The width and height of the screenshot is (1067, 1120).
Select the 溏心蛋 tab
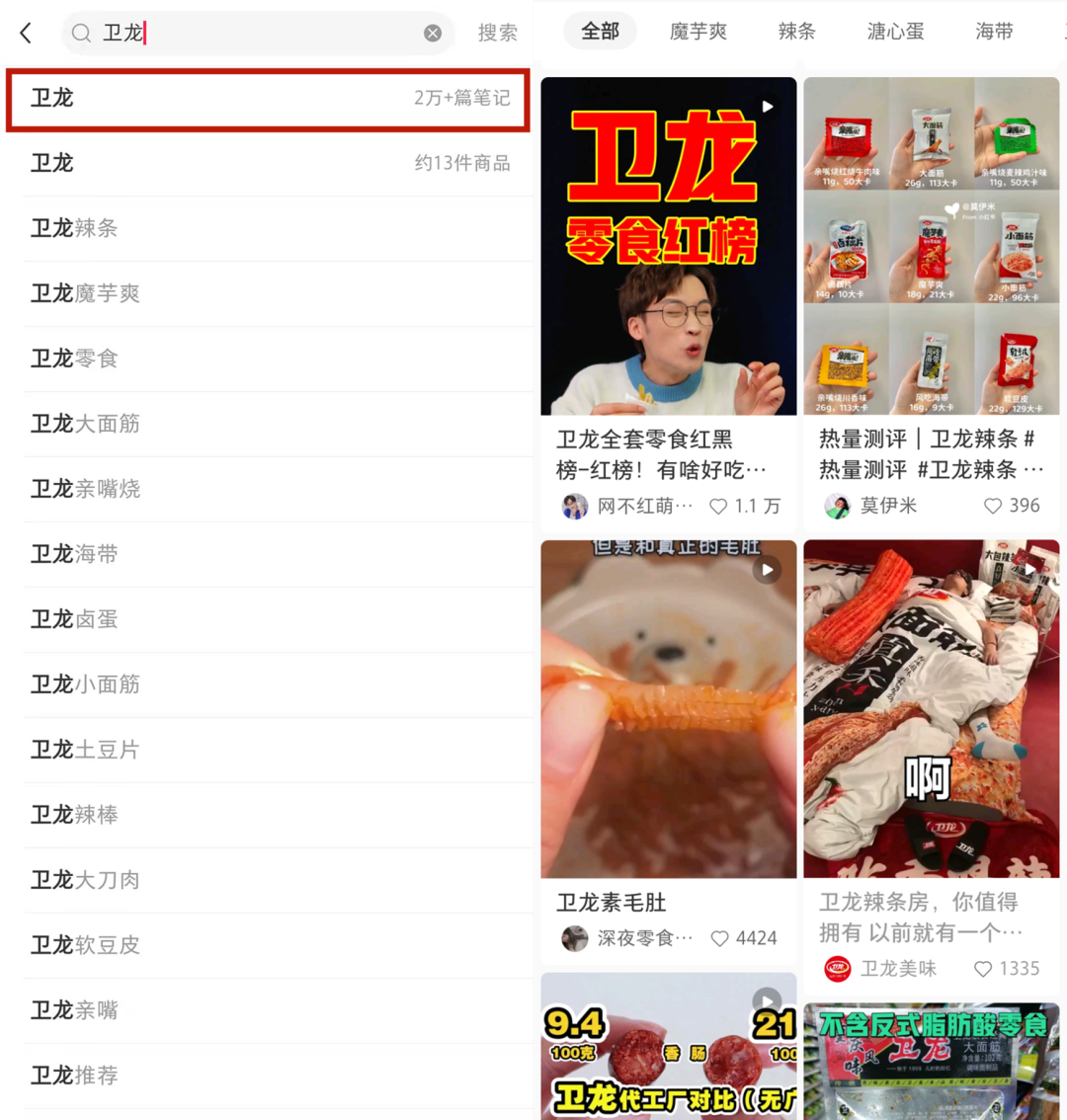coord(895,32)
